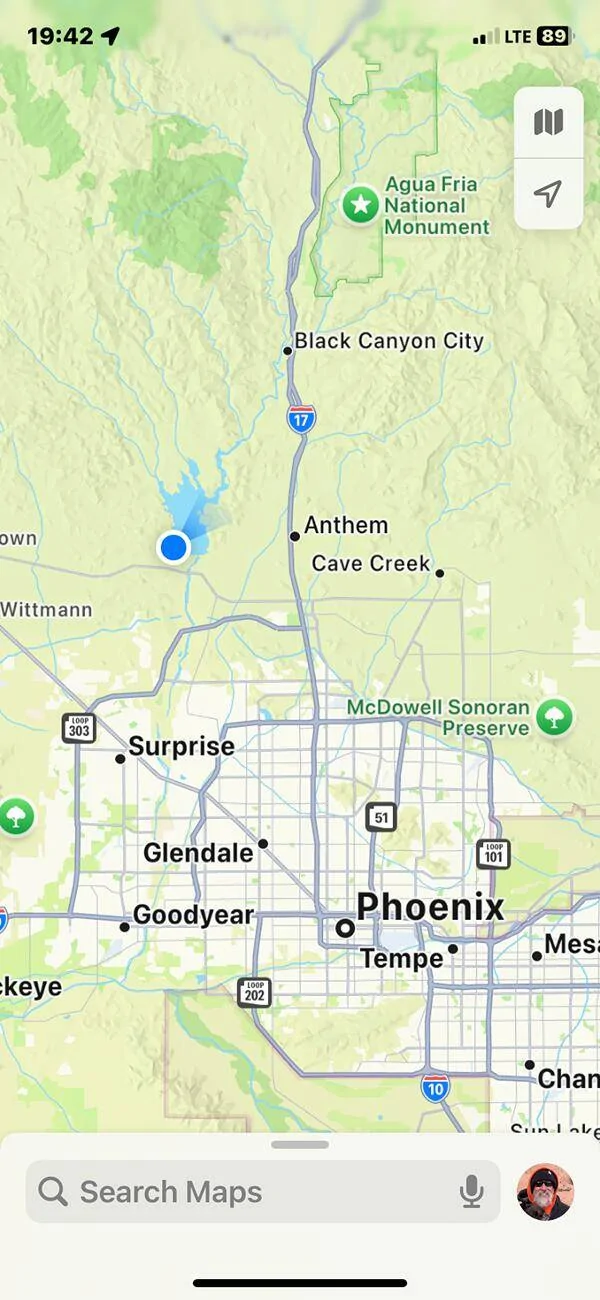Start voice search with the microphone

pos(472,1191)
